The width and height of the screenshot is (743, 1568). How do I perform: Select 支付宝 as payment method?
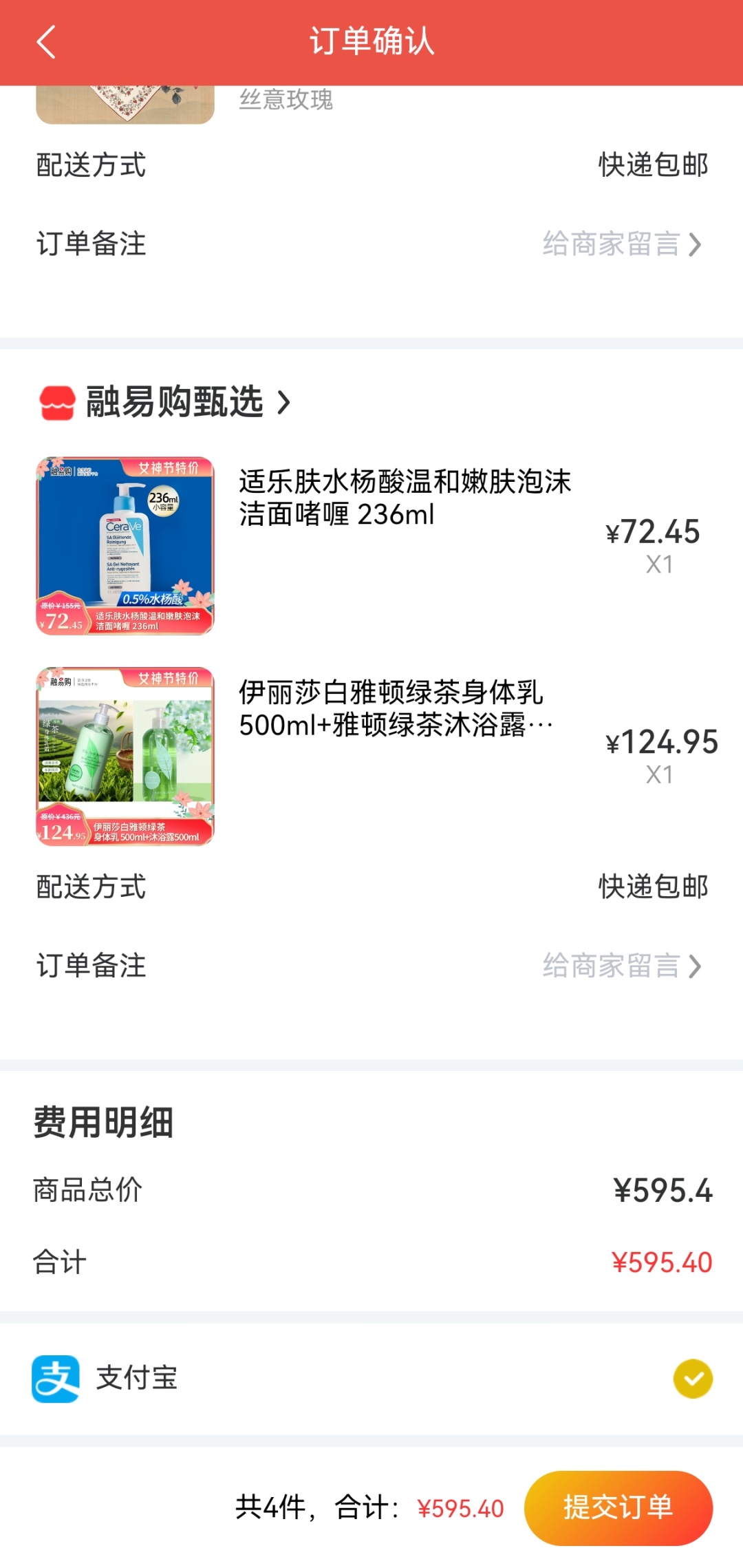coord(692,1379)
